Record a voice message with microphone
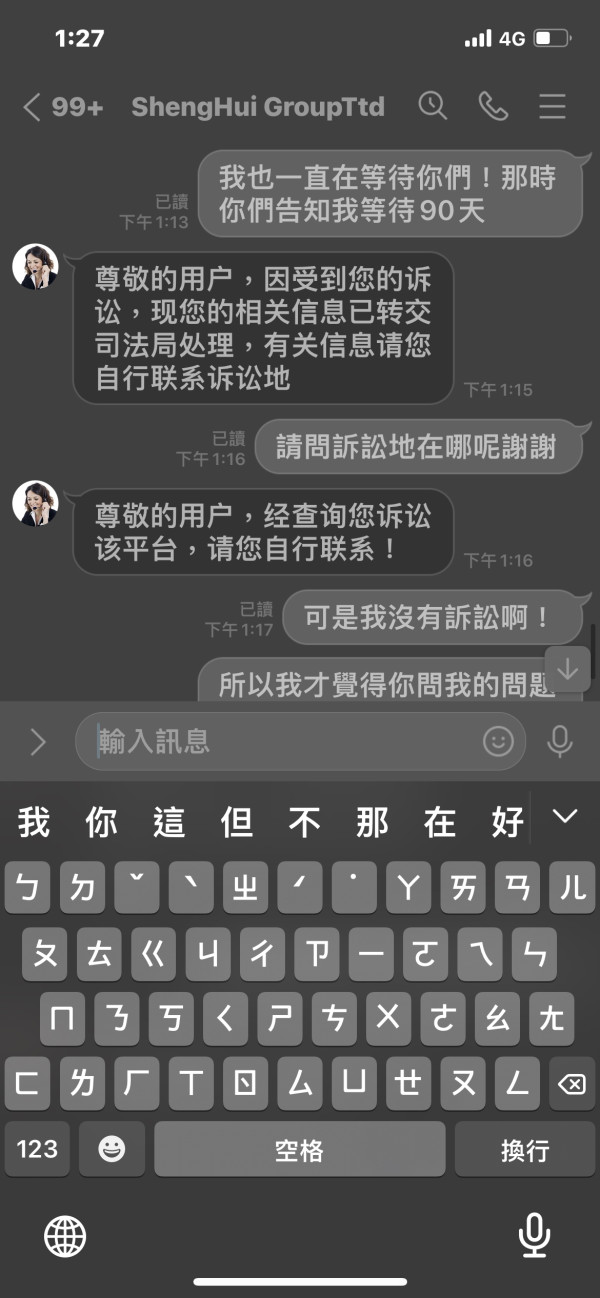This screenshot has width=600, height=1298. pos(560,741)
